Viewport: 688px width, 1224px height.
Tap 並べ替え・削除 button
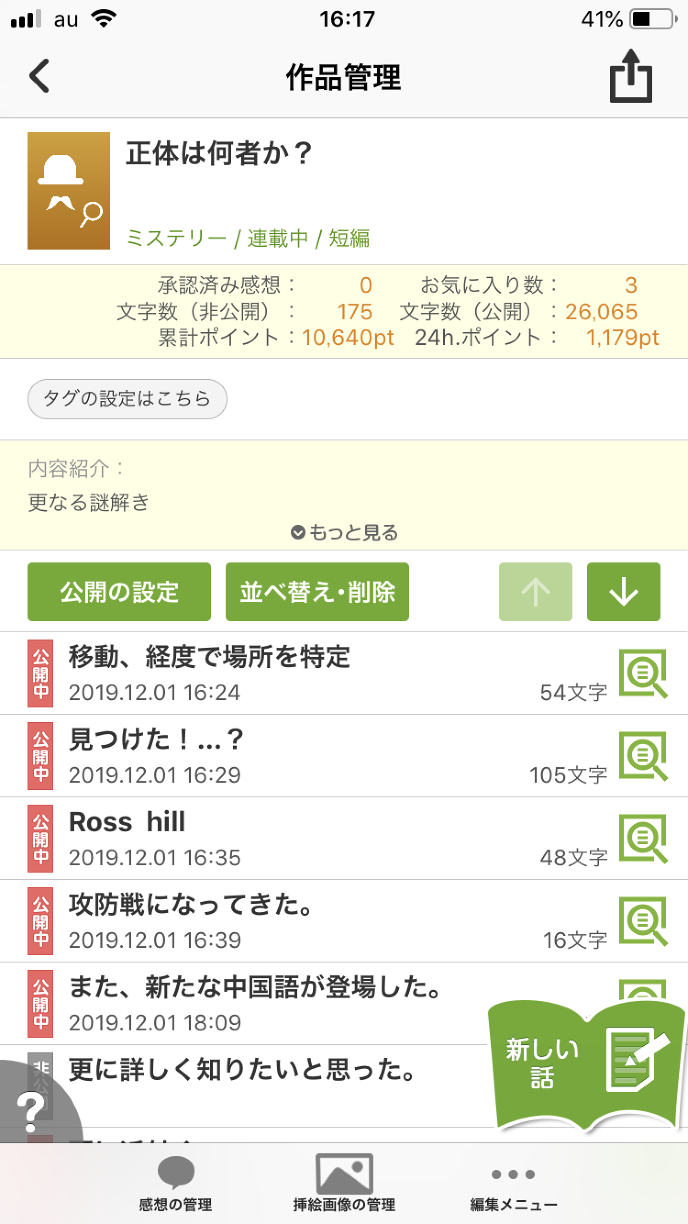pos(317,592)
